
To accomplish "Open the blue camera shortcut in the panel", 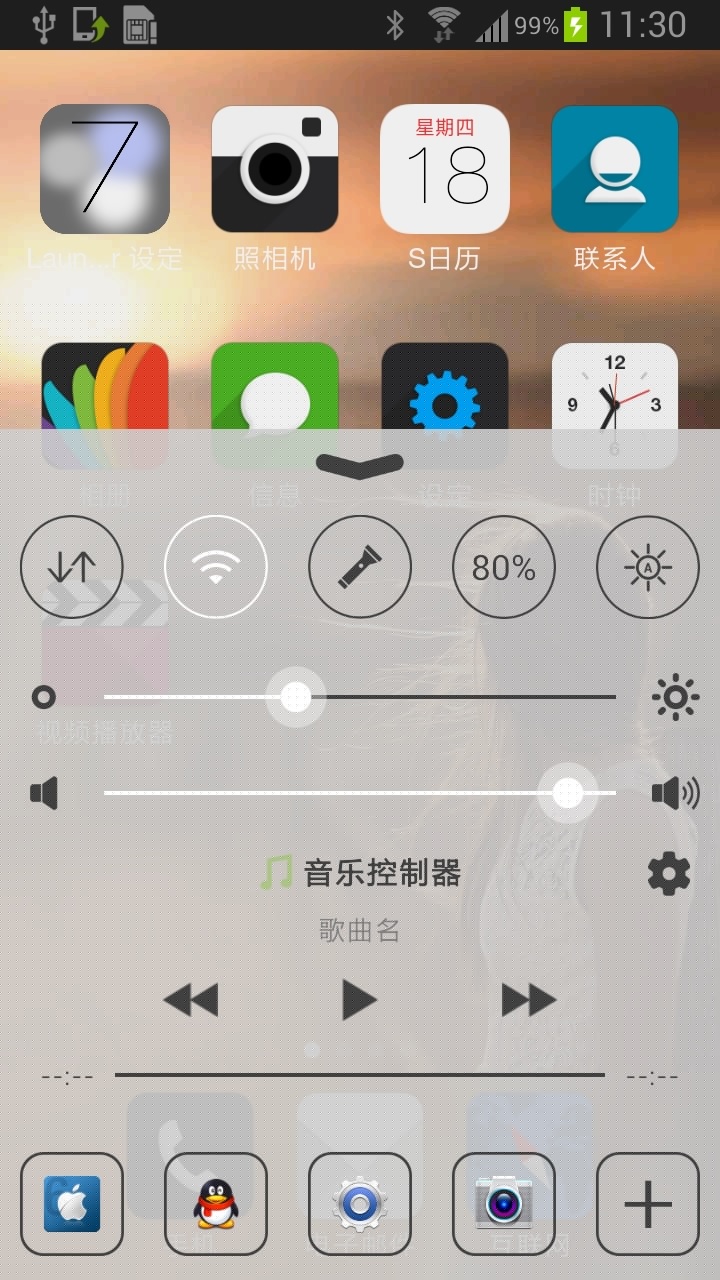I will click(x=504, y=1204).
